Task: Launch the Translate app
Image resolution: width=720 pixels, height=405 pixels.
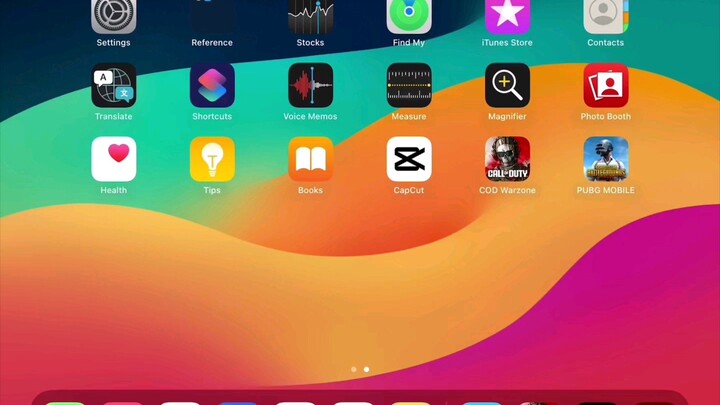Action: coord(113,86)
